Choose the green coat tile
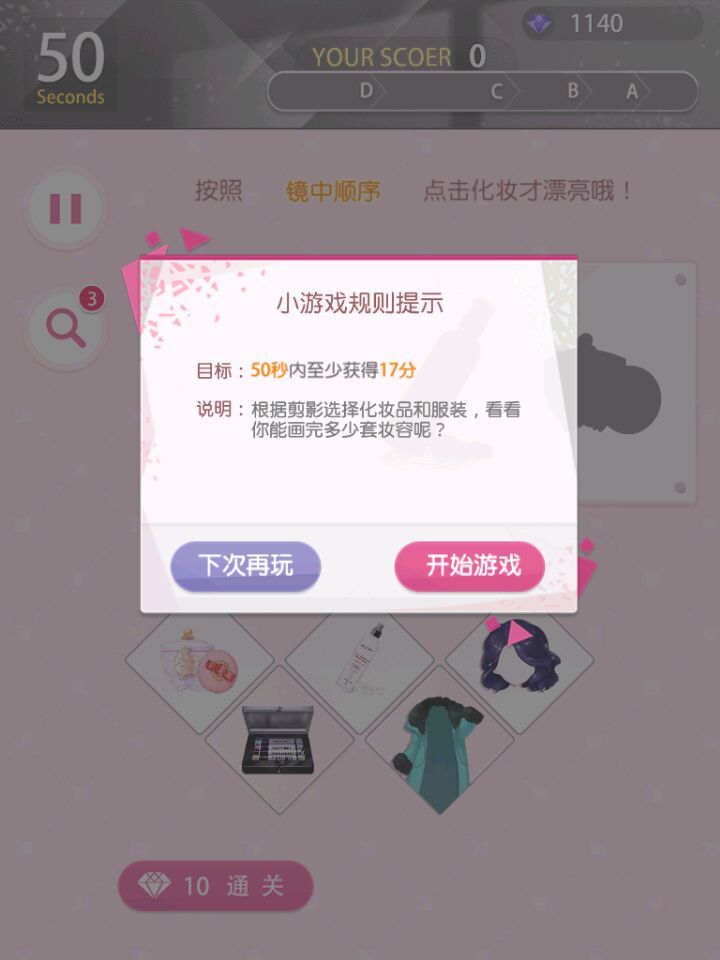This screenshot has height=960, width=720. point(438,745)
